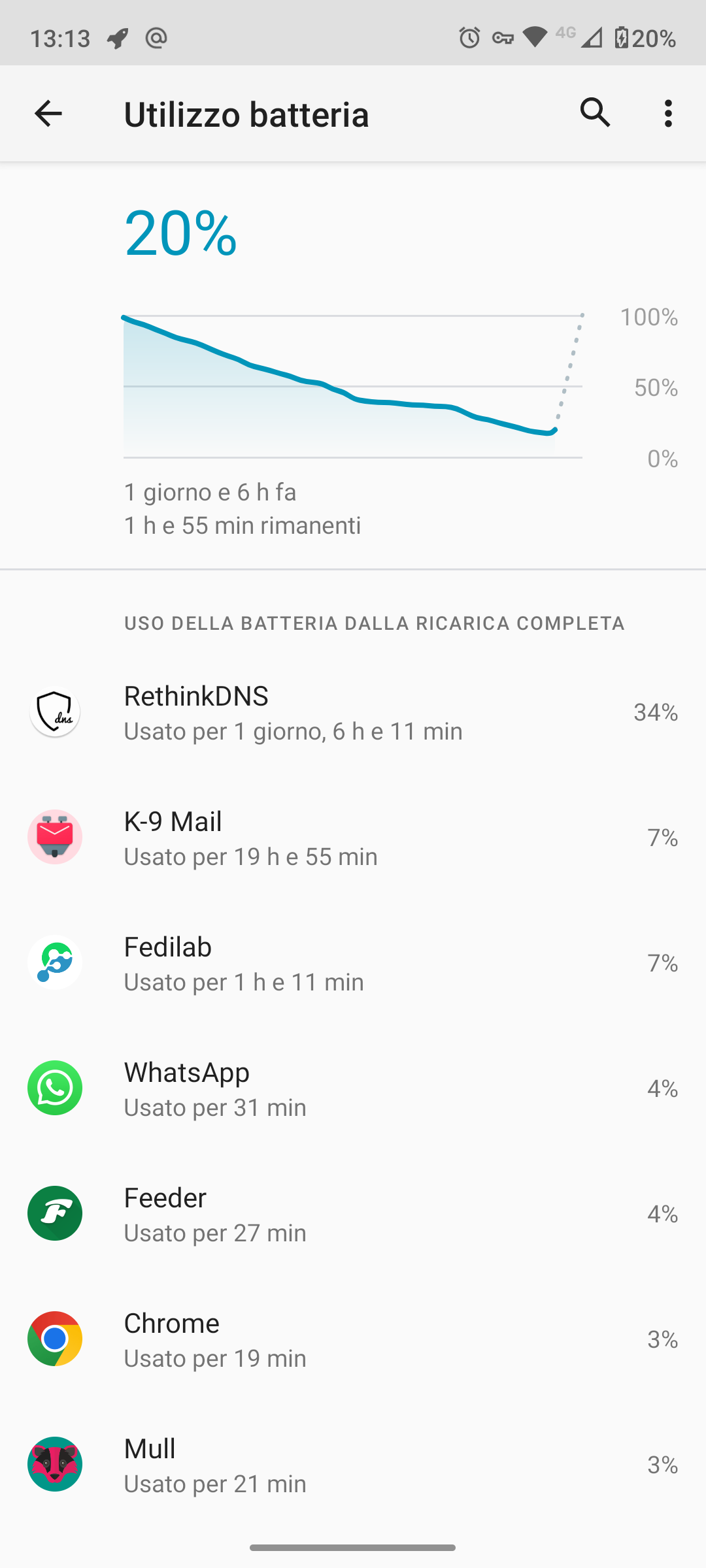Open K-9 Mail battery usage details

click(x=353, y=837)
